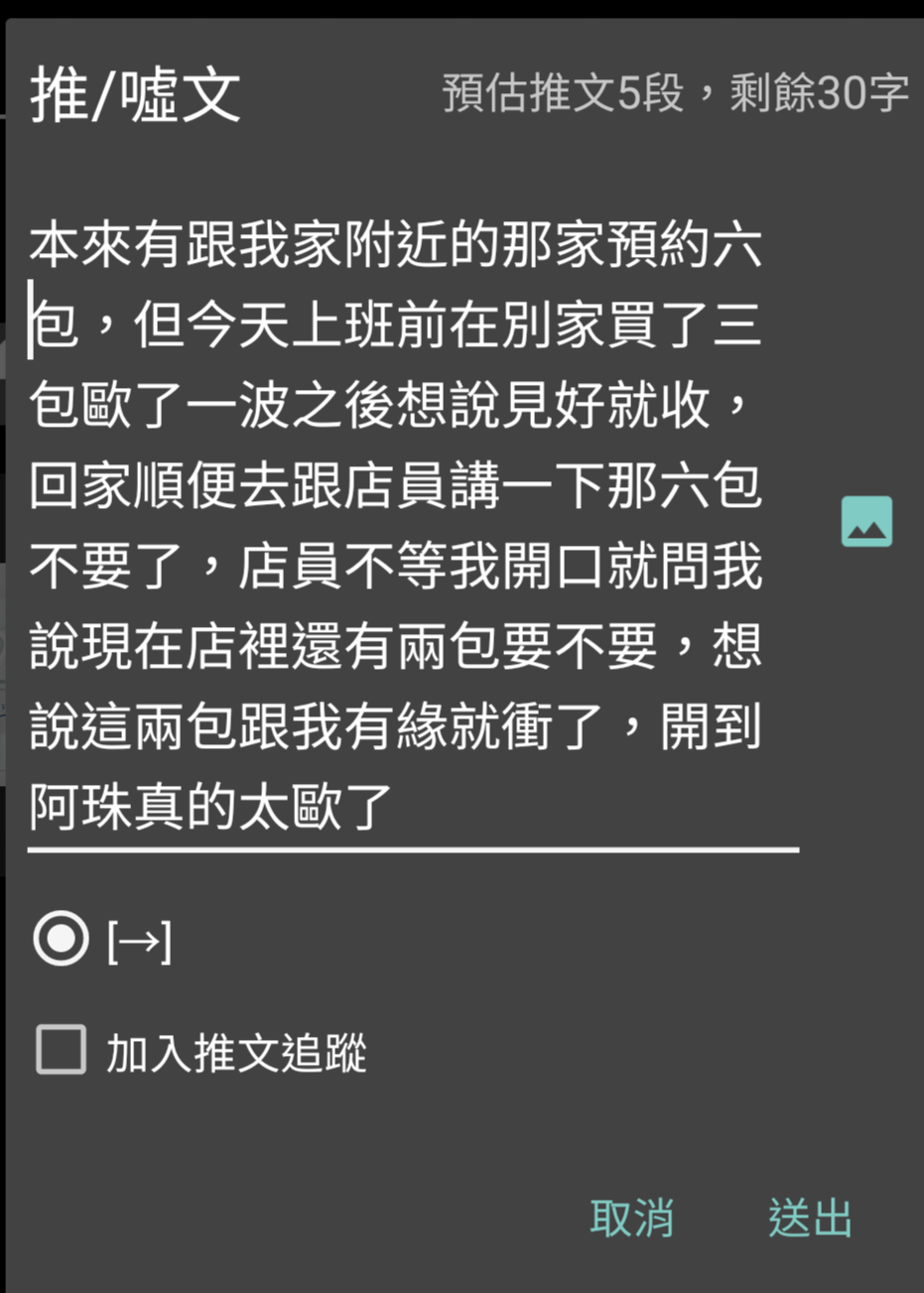This screenshot has width=924, height=1293.
Task: Select the [→] arrow radio option
Action: pos(62,939)
